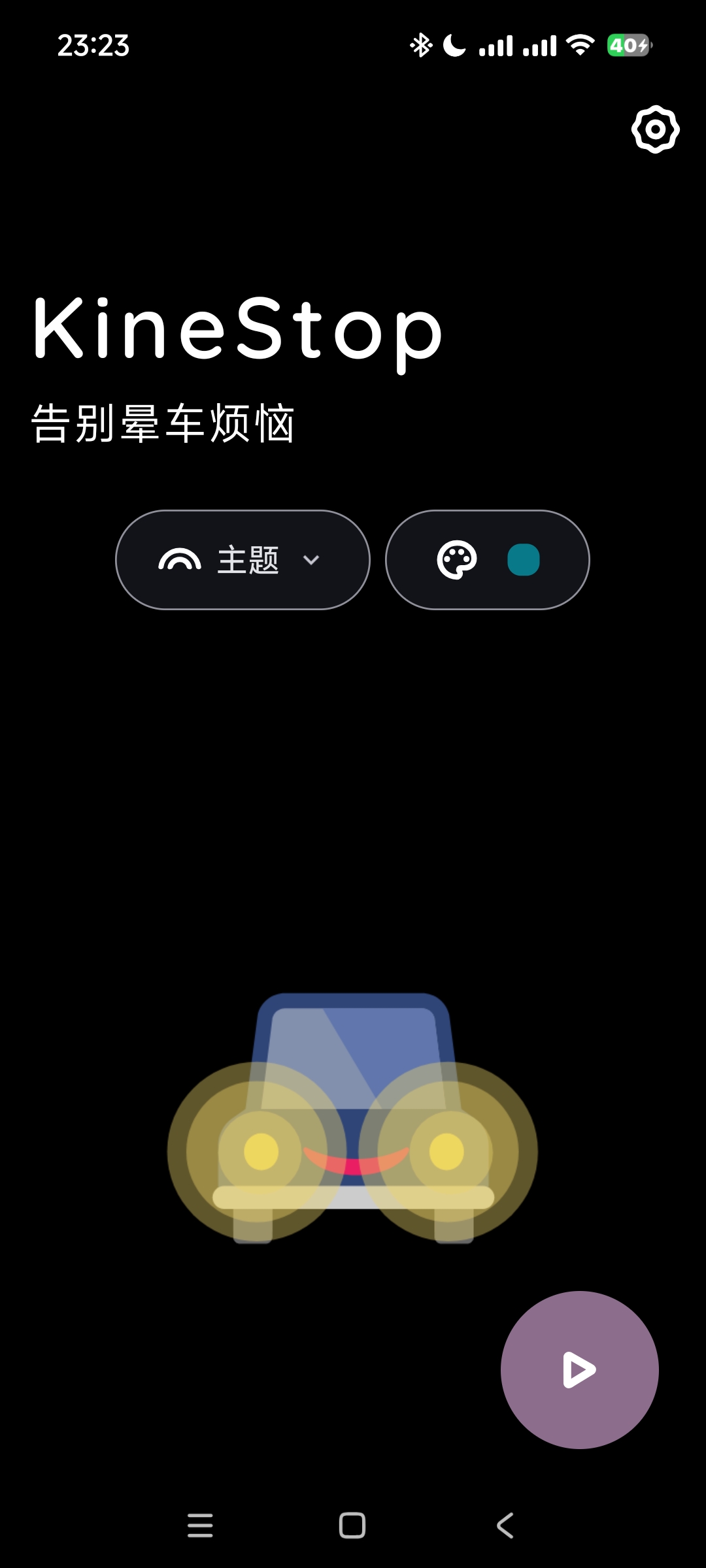This screenshot has height=1568, width=706.
Task: Select the rainbow arc icon in the theme chip
Action: (181, 560)
